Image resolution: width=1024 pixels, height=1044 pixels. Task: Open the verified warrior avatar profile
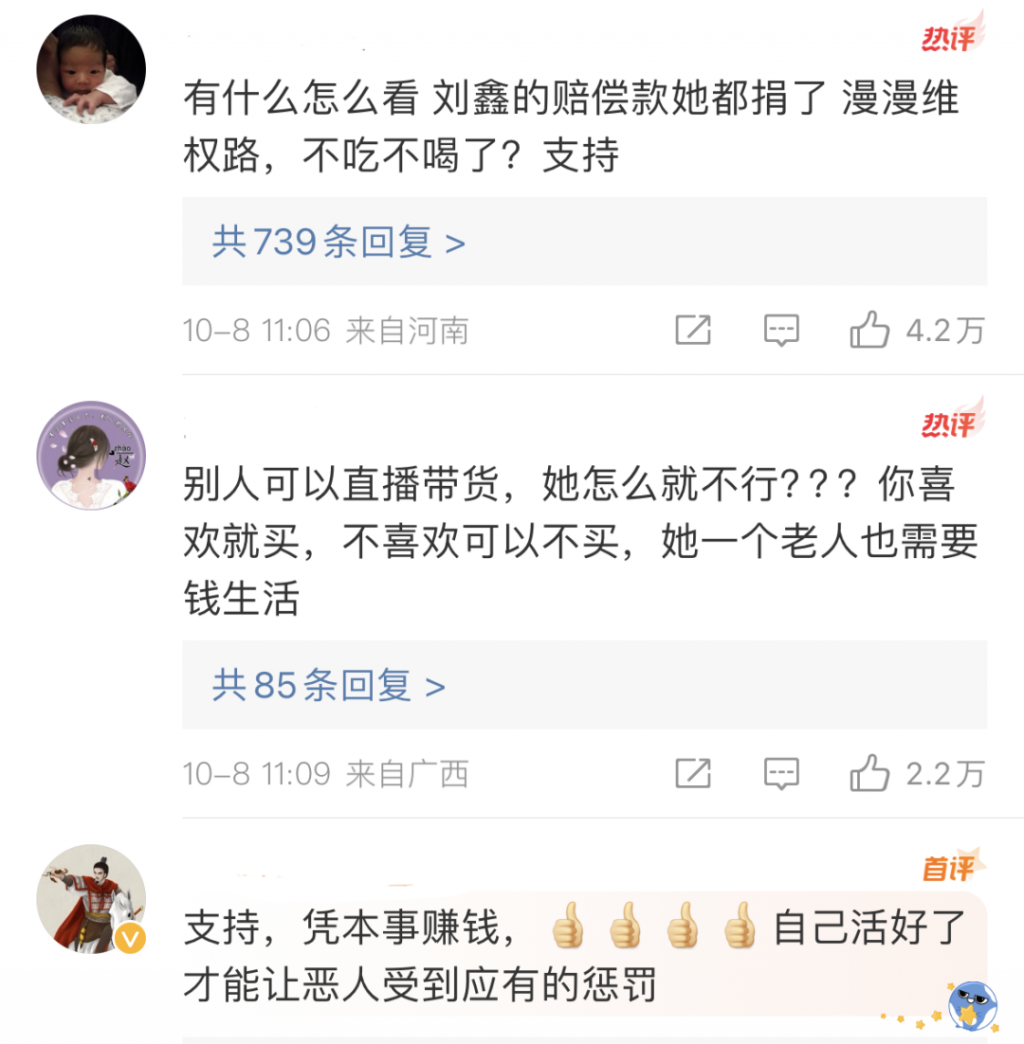click(91, 898)
